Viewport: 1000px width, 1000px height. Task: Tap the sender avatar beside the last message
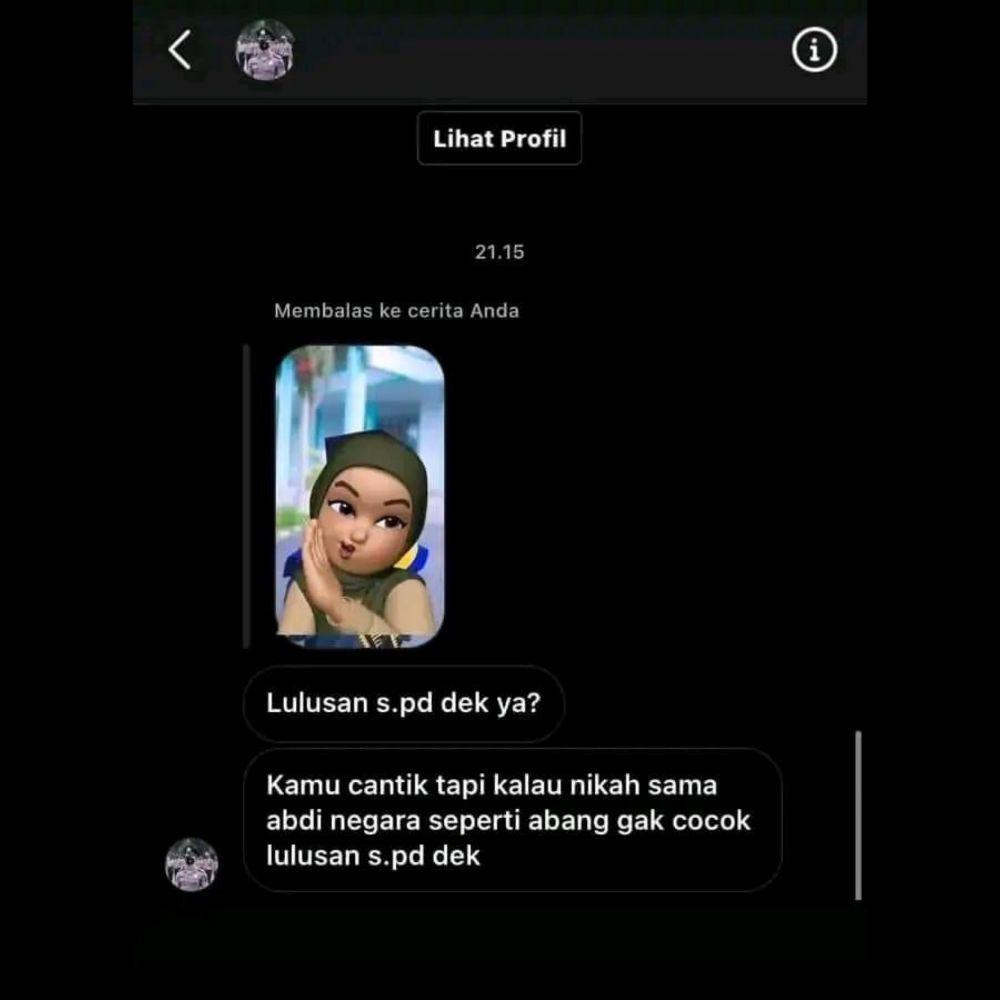click(192, 864)
